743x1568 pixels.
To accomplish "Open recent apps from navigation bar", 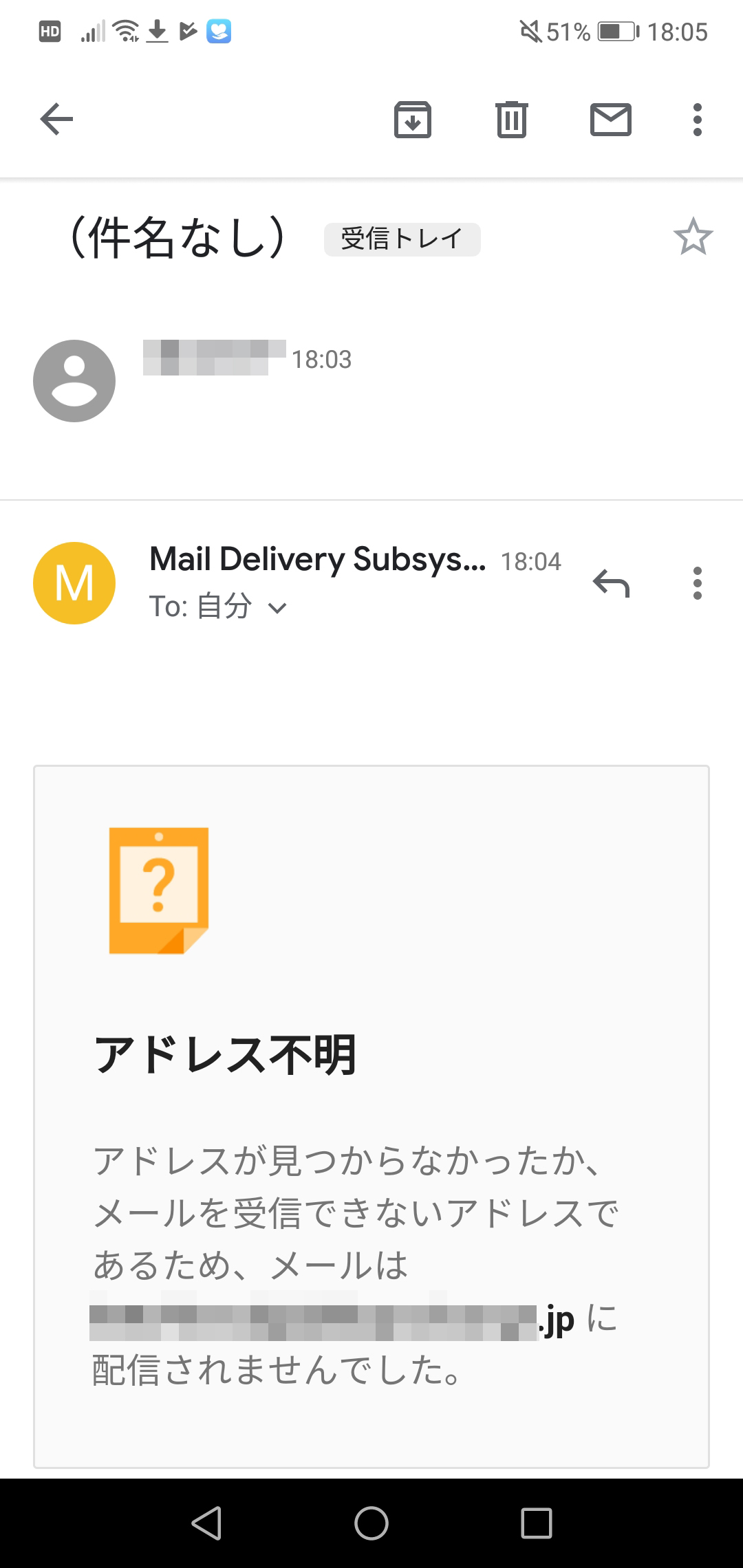I will (x=537, y=1523).
